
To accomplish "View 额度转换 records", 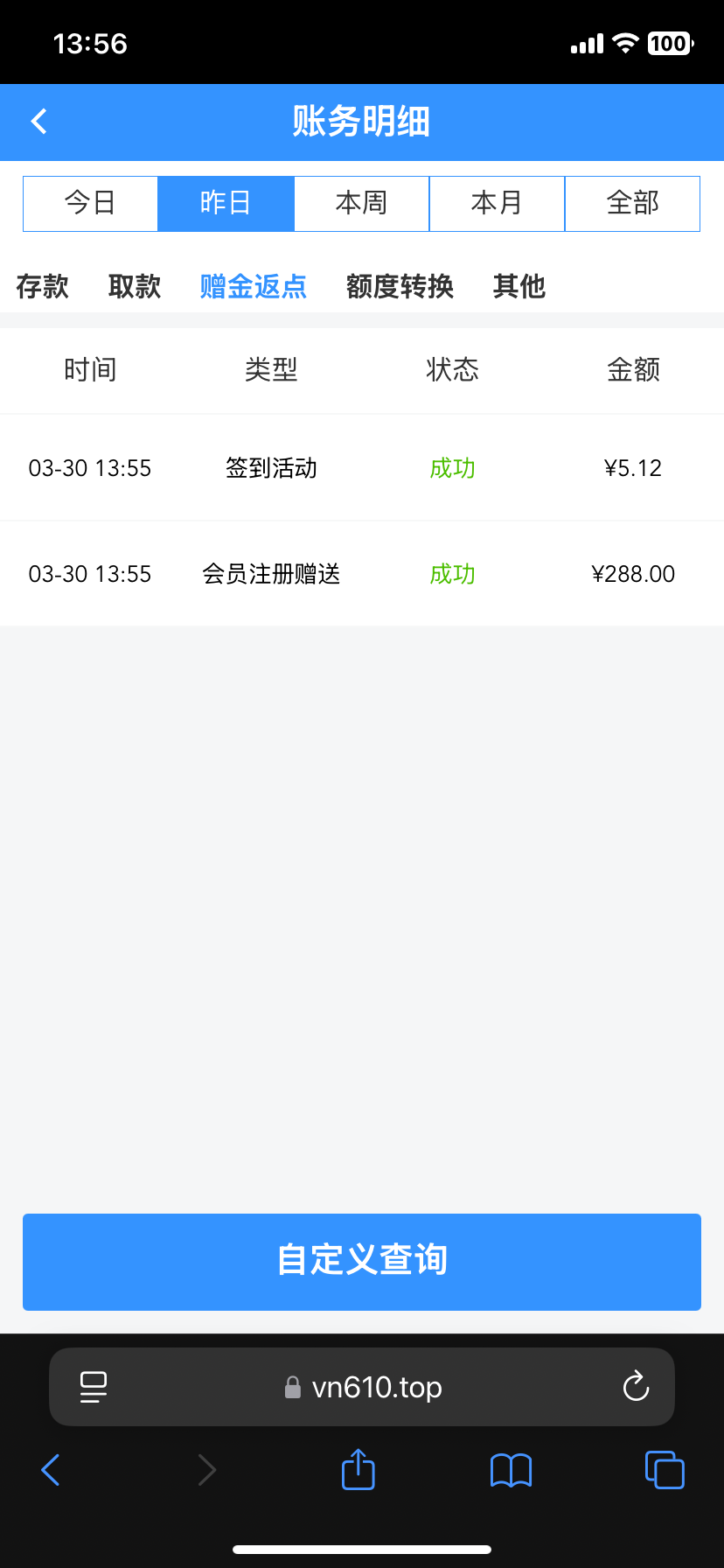I will (x=400, y=286).
